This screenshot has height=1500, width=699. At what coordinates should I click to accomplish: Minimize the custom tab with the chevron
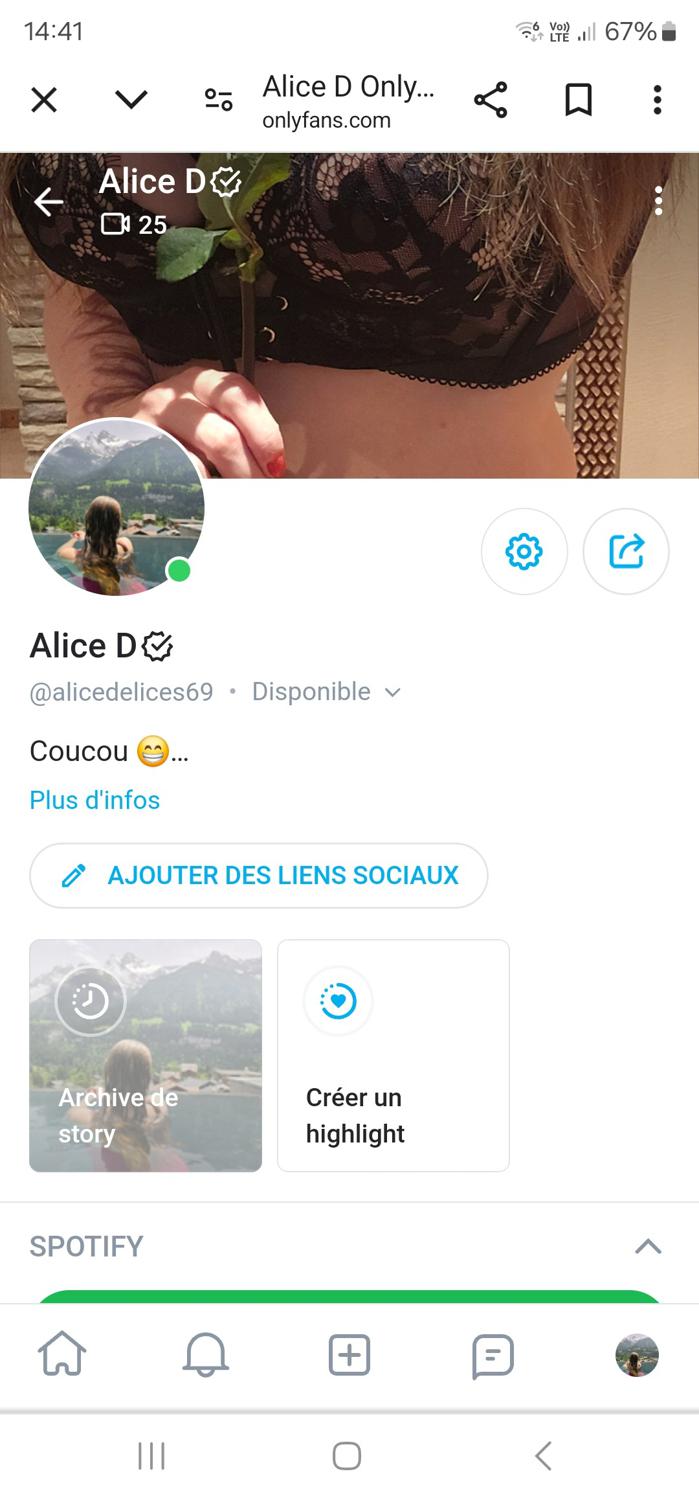[x=131, y=100]
